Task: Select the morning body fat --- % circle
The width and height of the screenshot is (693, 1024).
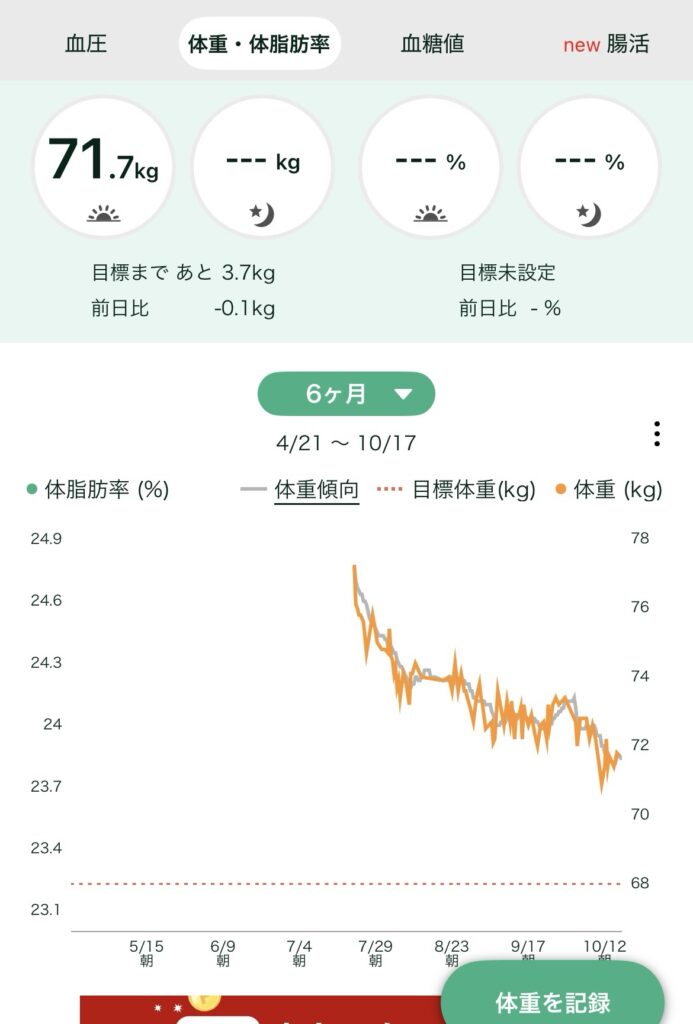Action: [430, 168]
